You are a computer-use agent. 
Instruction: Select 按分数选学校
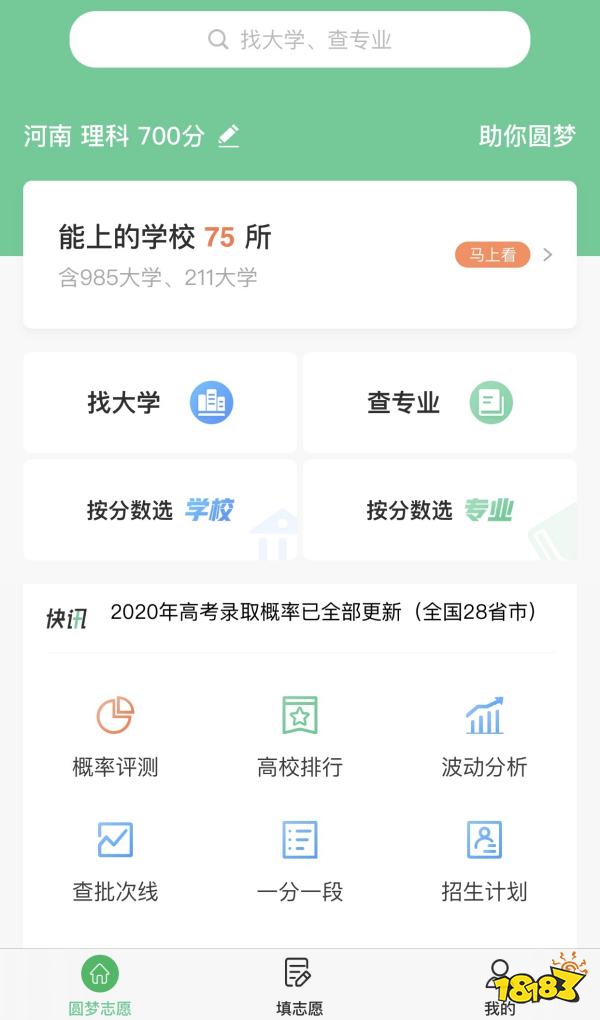coord(160,510)
